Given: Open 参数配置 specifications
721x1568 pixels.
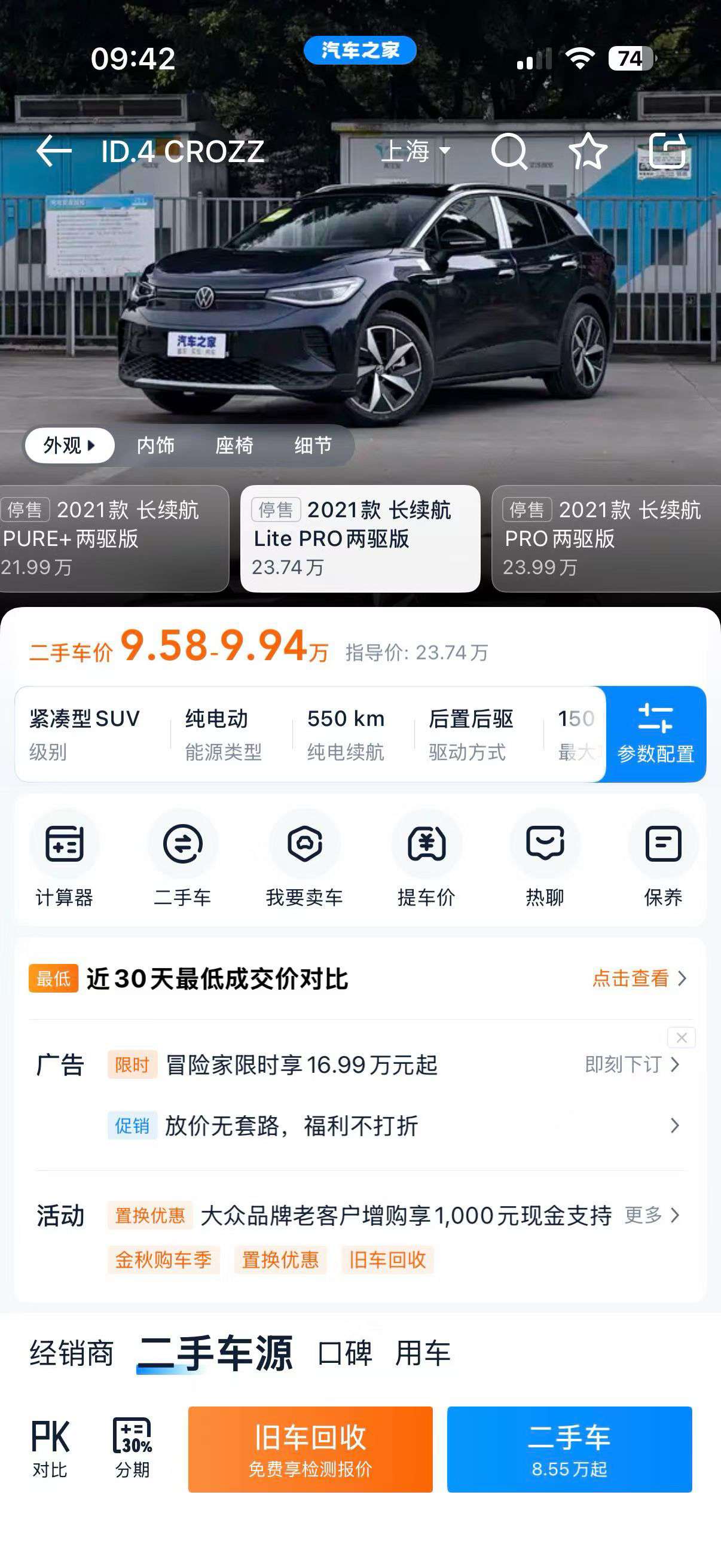Looking at the screenshot, I should 655,734.
